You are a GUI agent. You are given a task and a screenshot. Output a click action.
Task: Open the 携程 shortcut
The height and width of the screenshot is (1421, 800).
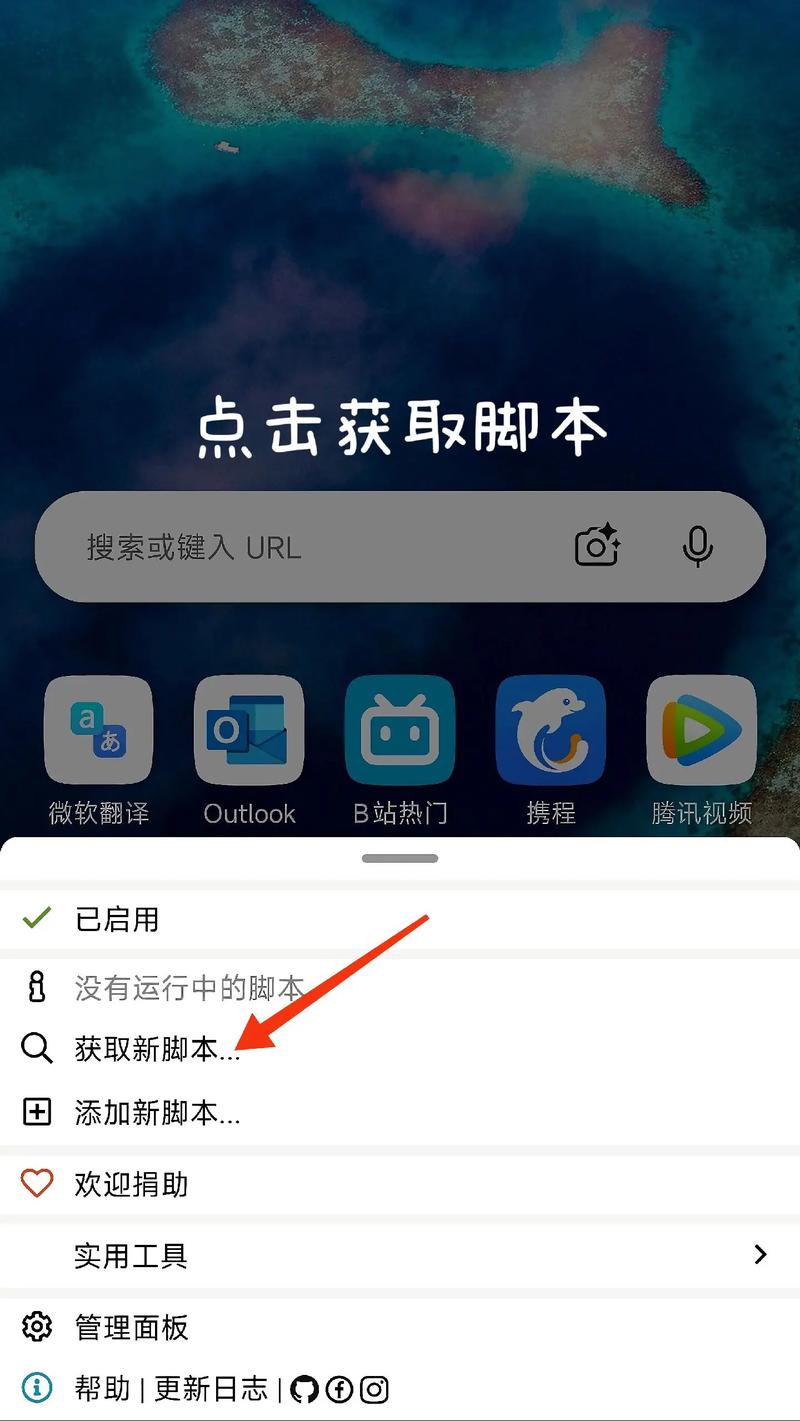[550, 729]
